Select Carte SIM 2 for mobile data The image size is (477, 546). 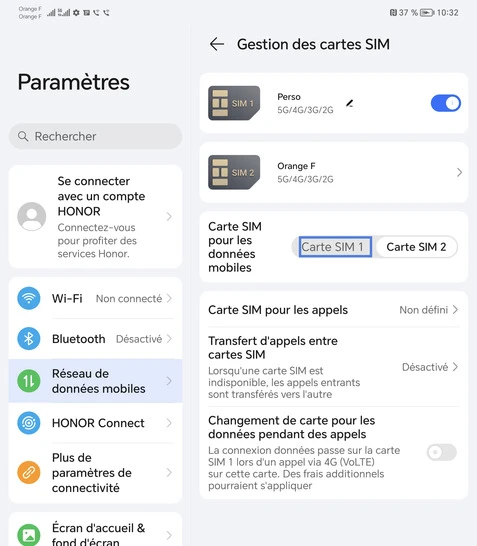tap(416, 247)
